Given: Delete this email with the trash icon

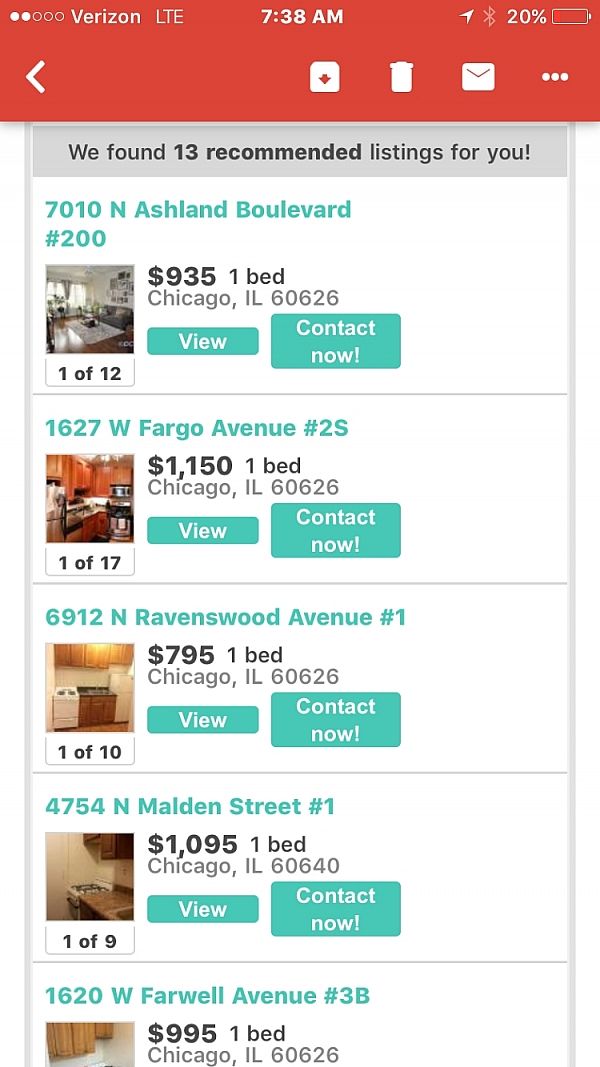Looking at the screenshot, I should pyautogui.click(x=401, y=77).
